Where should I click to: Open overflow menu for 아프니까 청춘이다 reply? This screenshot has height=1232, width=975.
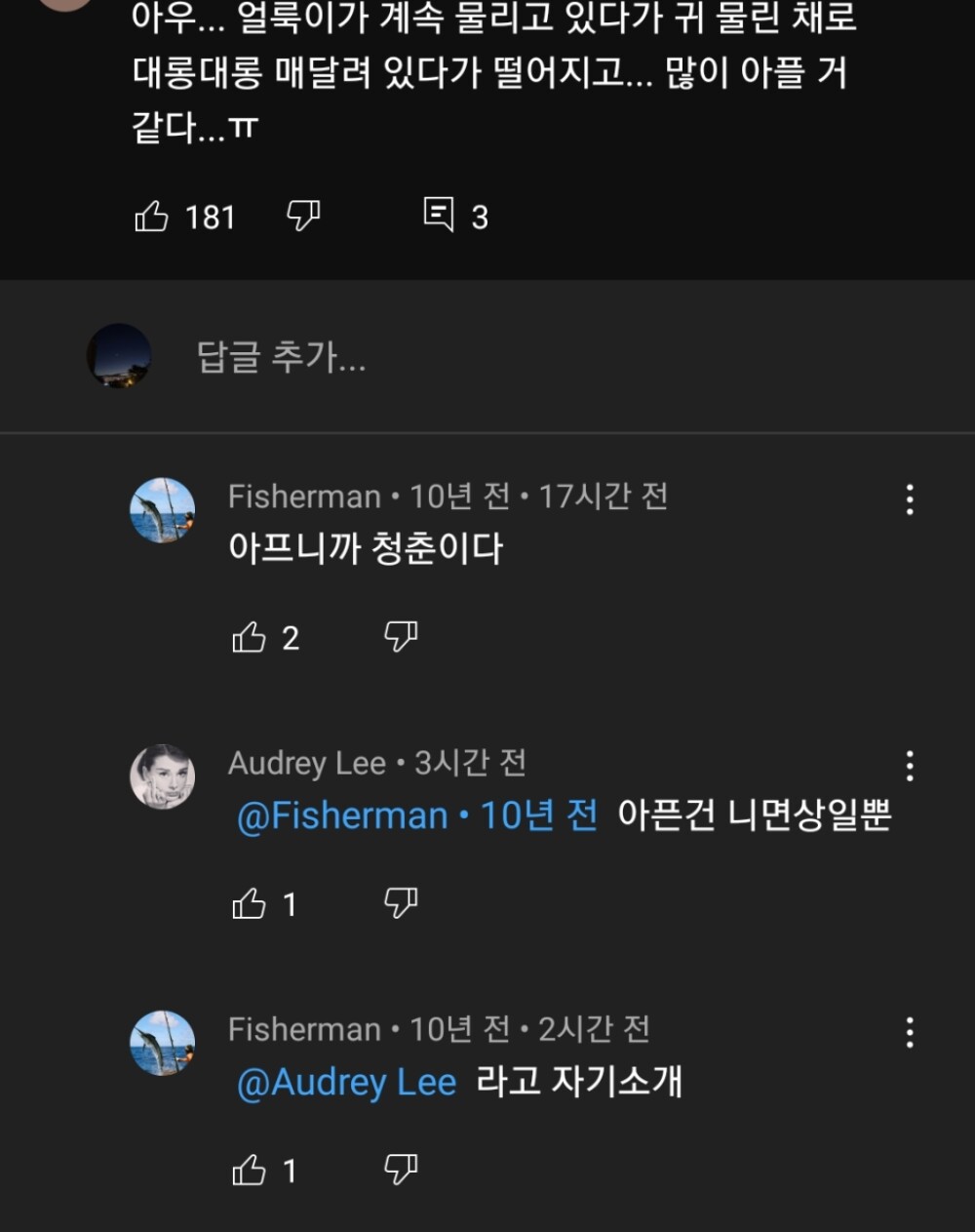[x=909, y=499]
